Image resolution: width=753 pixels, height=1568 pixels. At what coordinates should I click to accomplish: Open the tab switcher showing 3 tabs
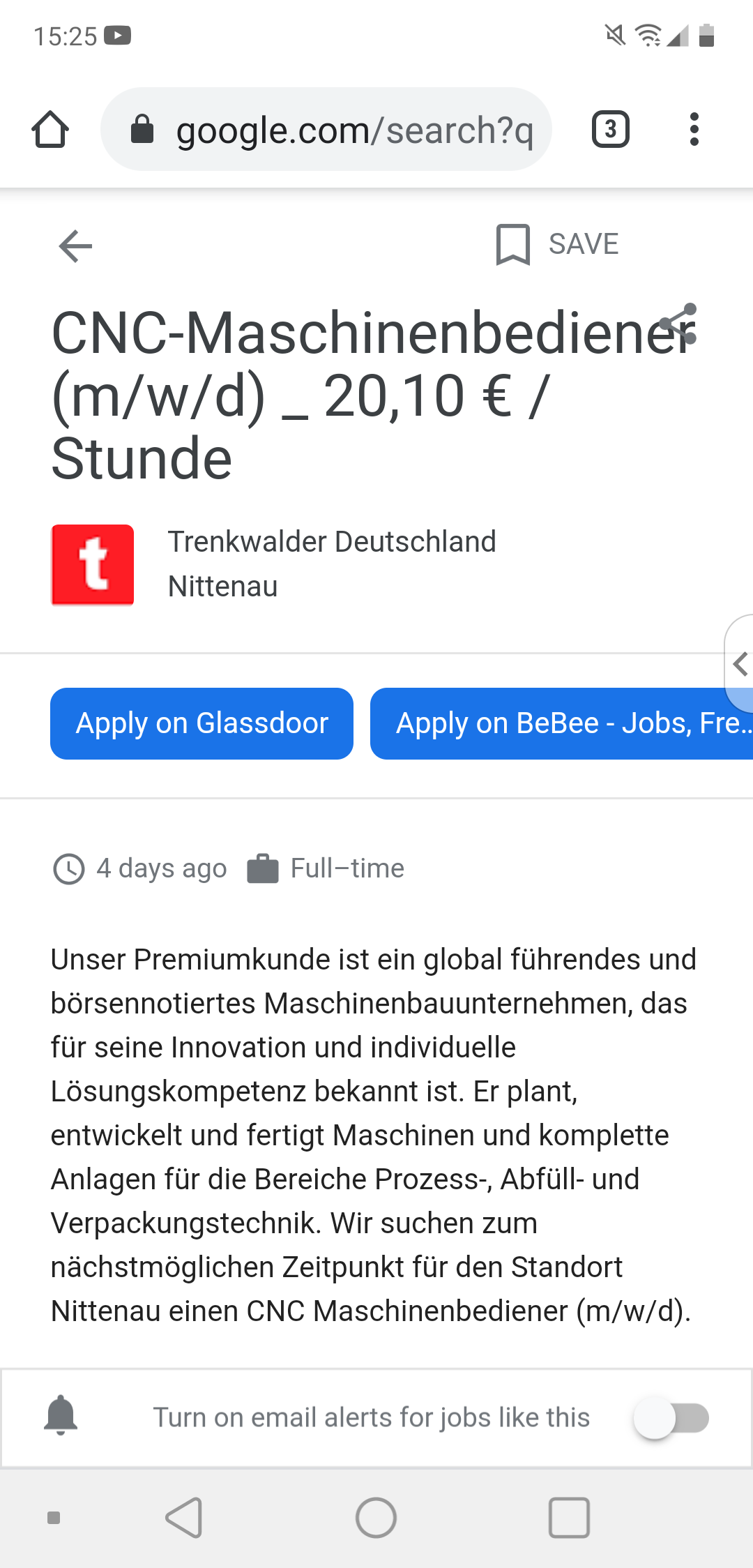(x=611, y=129)
